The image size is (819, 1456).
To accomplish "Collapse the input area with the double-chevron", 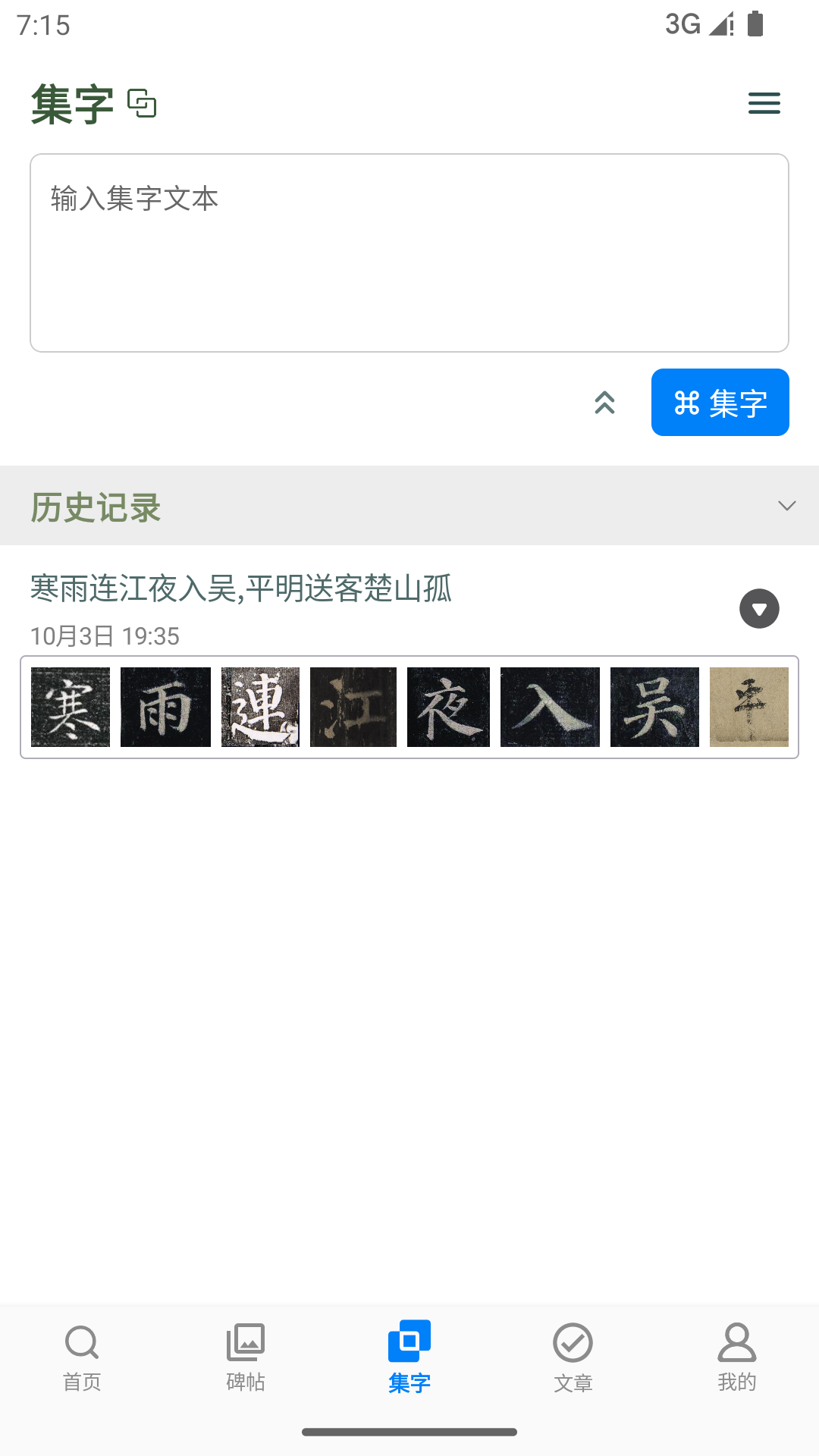I will point(605,403).
